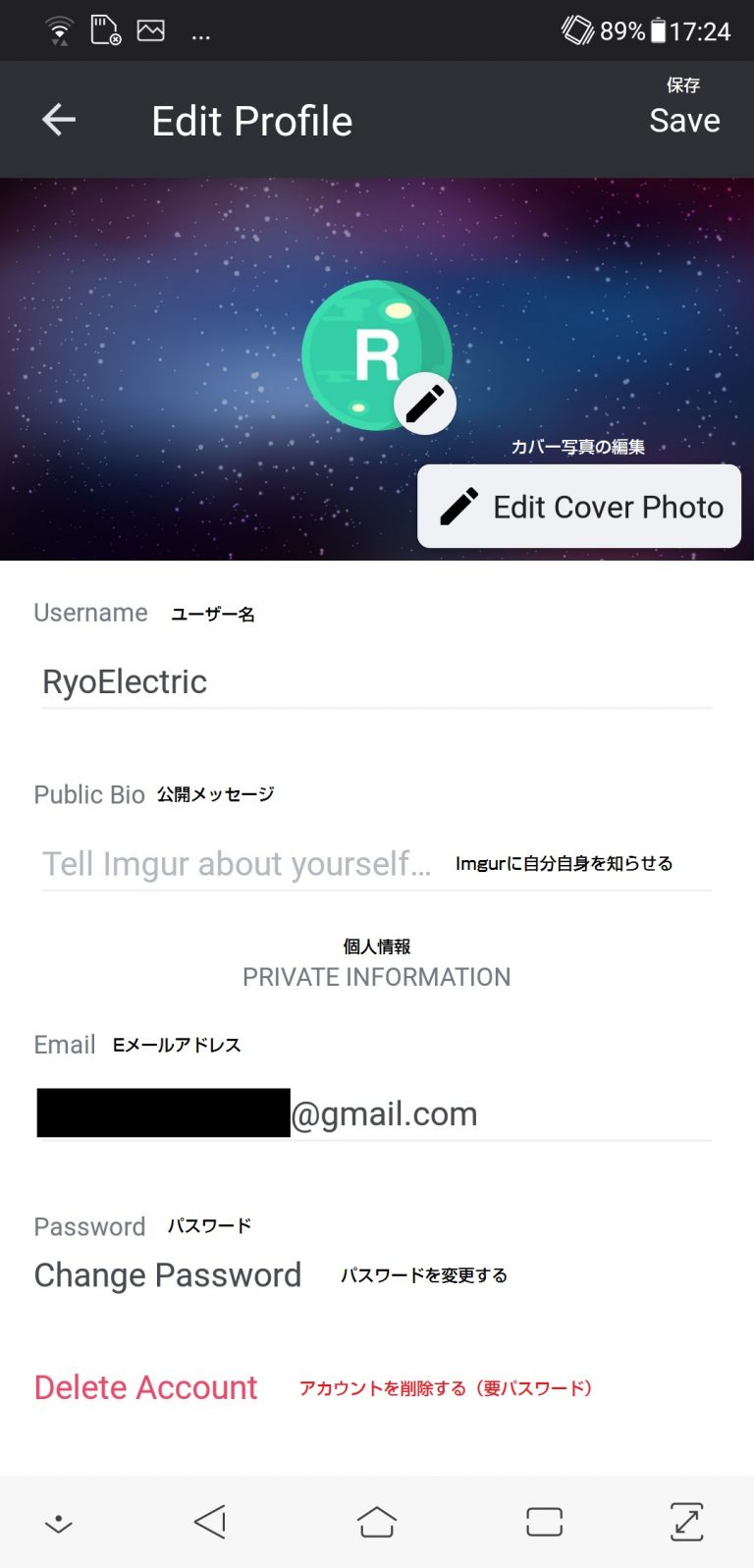
Task: Tap the Home button in navigation bar
Action: pos(377,1523)
